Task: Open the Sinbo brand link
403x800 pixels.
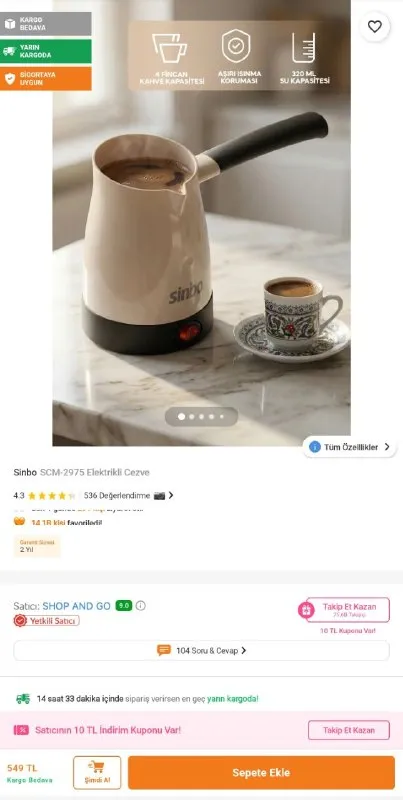Action: pyautogui.click(x=25, y=472)
